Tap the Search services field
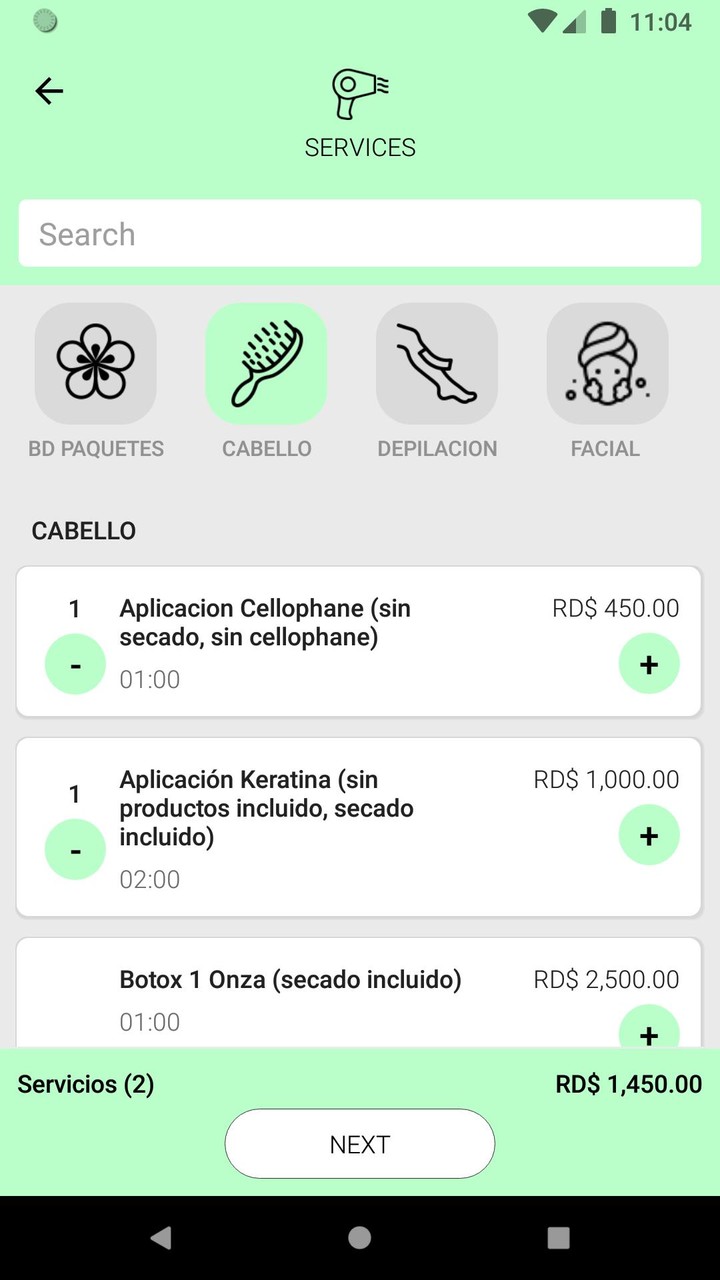The image size is (720, 1280). tap(360, 234)
